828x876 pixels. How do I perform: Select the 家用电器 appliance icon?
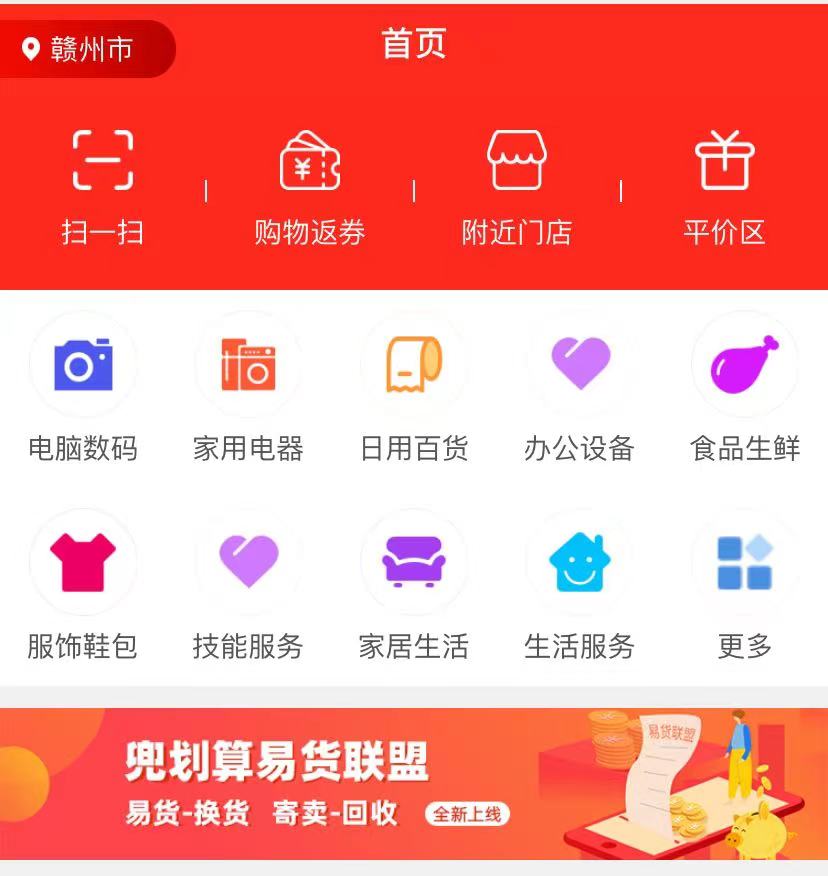click(248, 363)
